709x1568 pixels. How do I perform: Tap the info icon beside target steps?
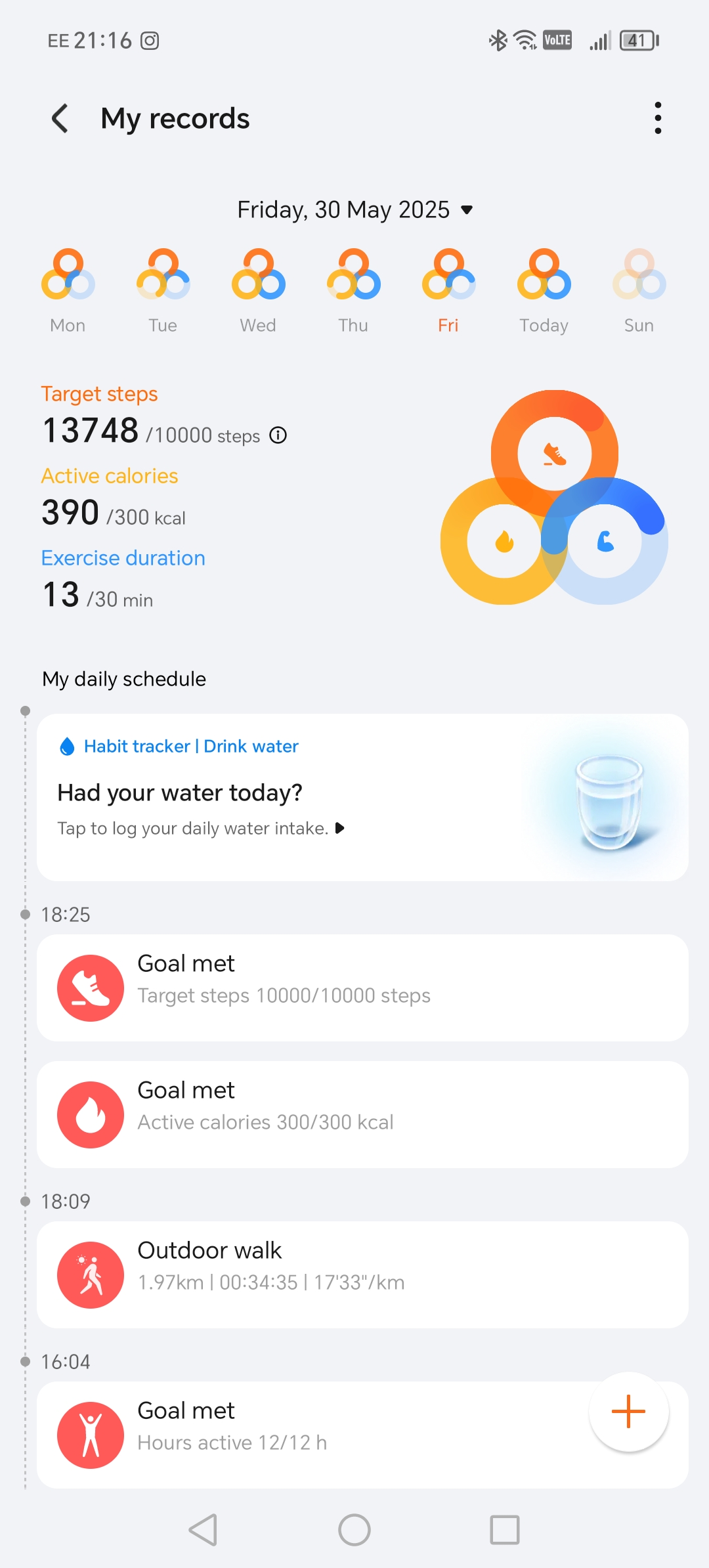pos(278,435)
